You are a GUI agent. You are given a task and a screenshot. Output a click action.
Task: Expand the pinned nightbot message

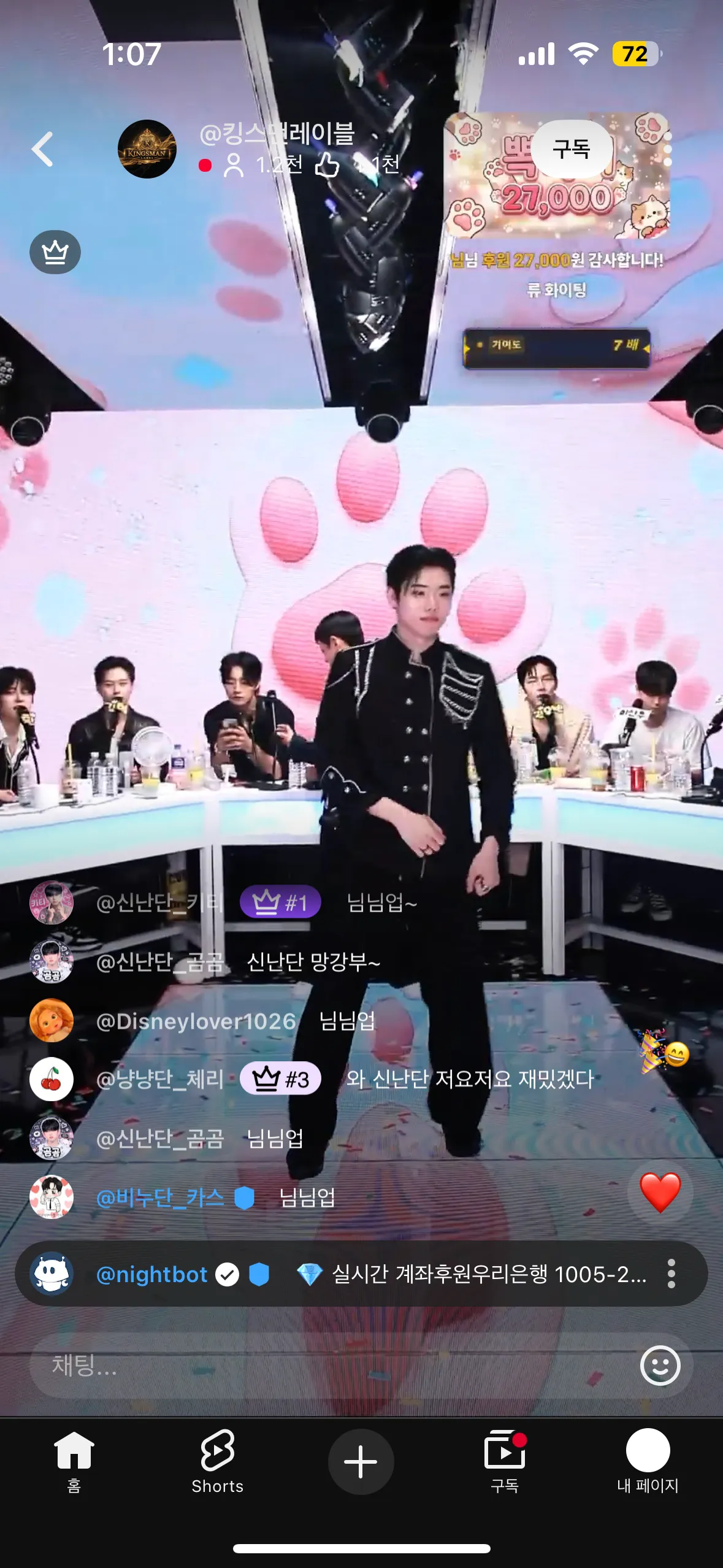pyautogui.click(x=362, y=1274)
